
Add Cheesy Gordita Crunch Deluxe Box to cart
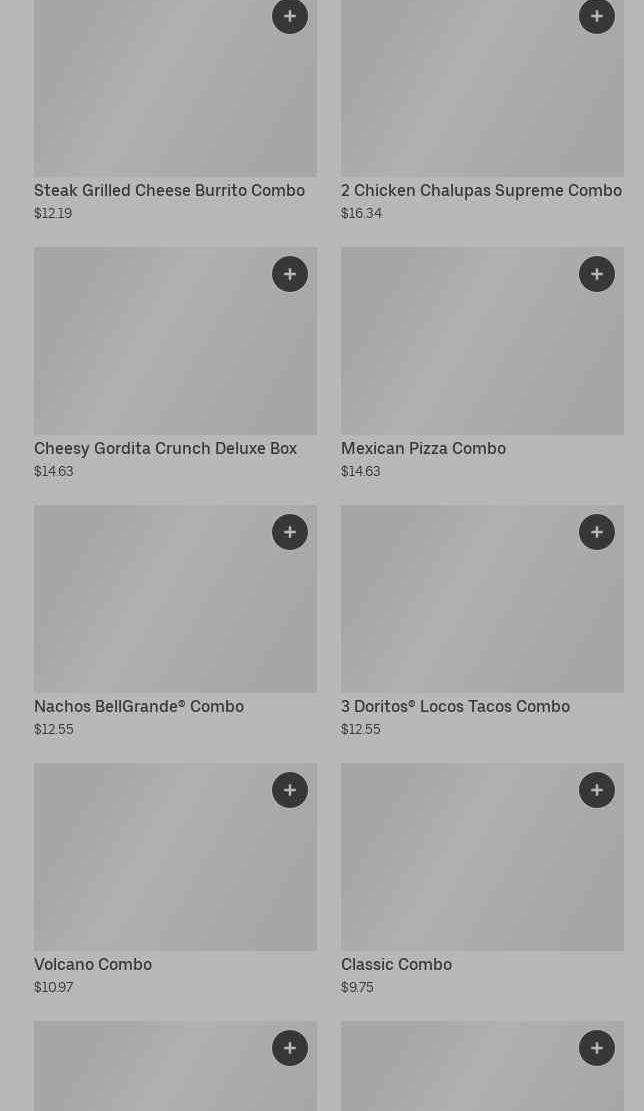click(x=290, y=274)
